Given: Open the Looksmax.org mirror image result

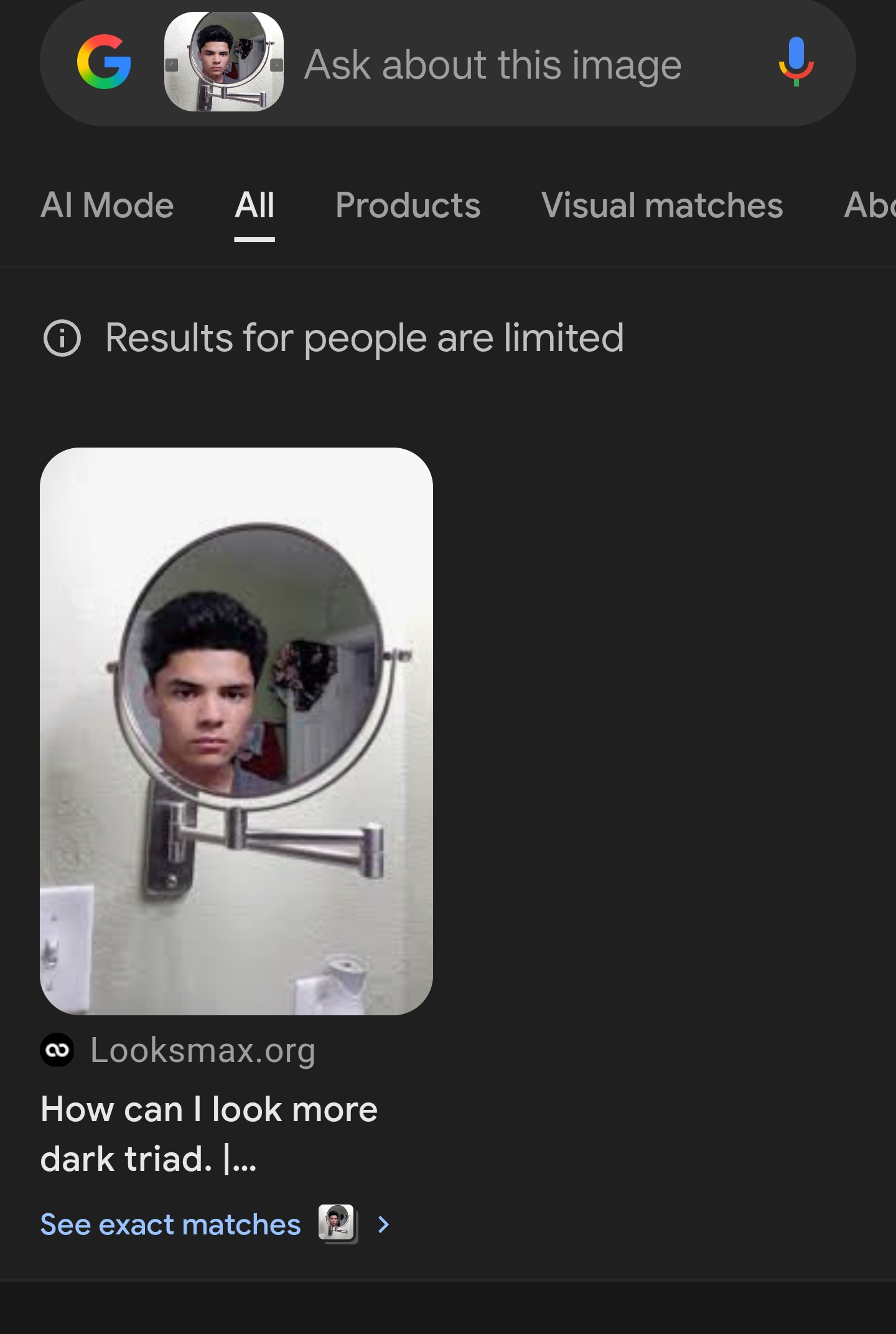Looking at the screenshot, I should click(x=236, y=731).
